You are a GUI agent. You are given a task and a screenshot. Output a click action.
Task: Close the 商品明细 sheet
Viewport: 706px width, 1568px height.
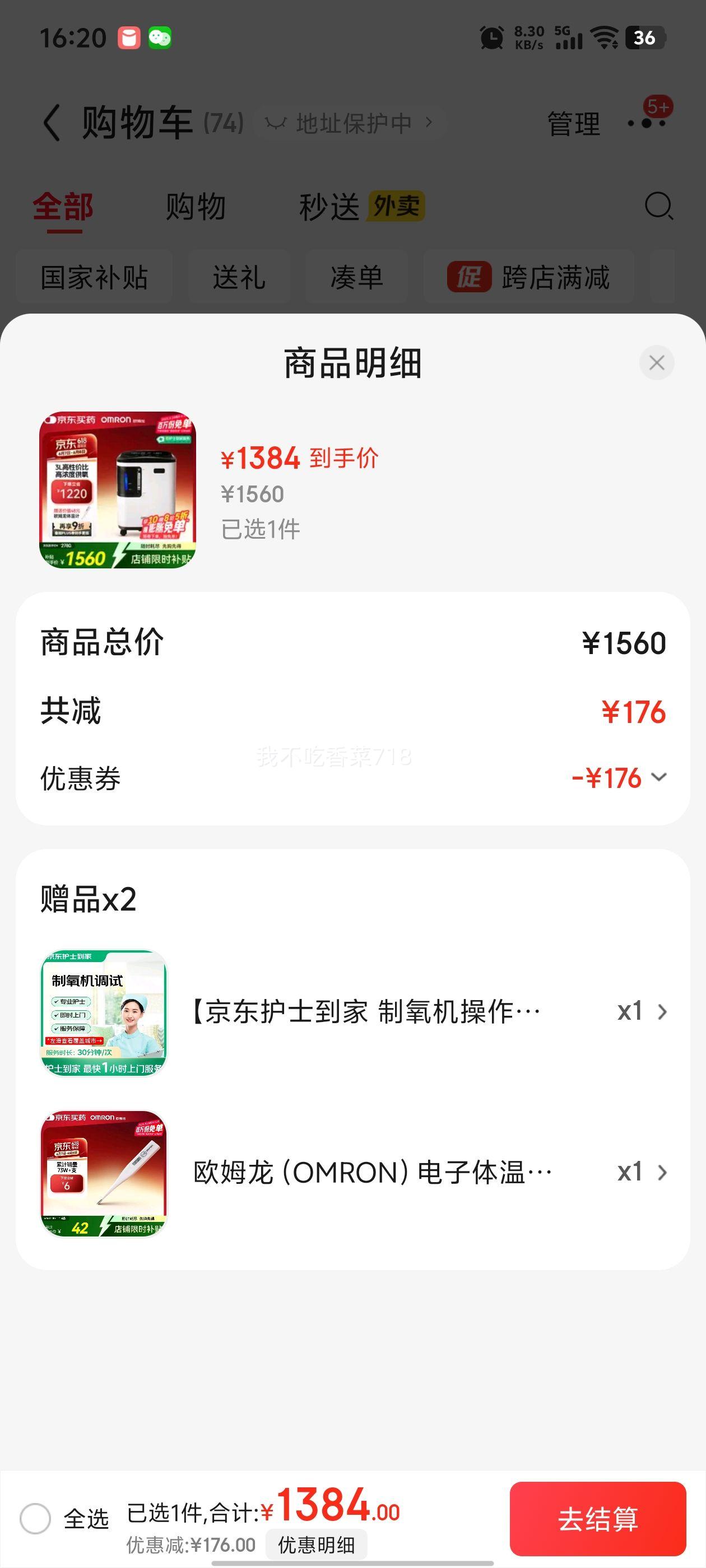pos(656,363)
